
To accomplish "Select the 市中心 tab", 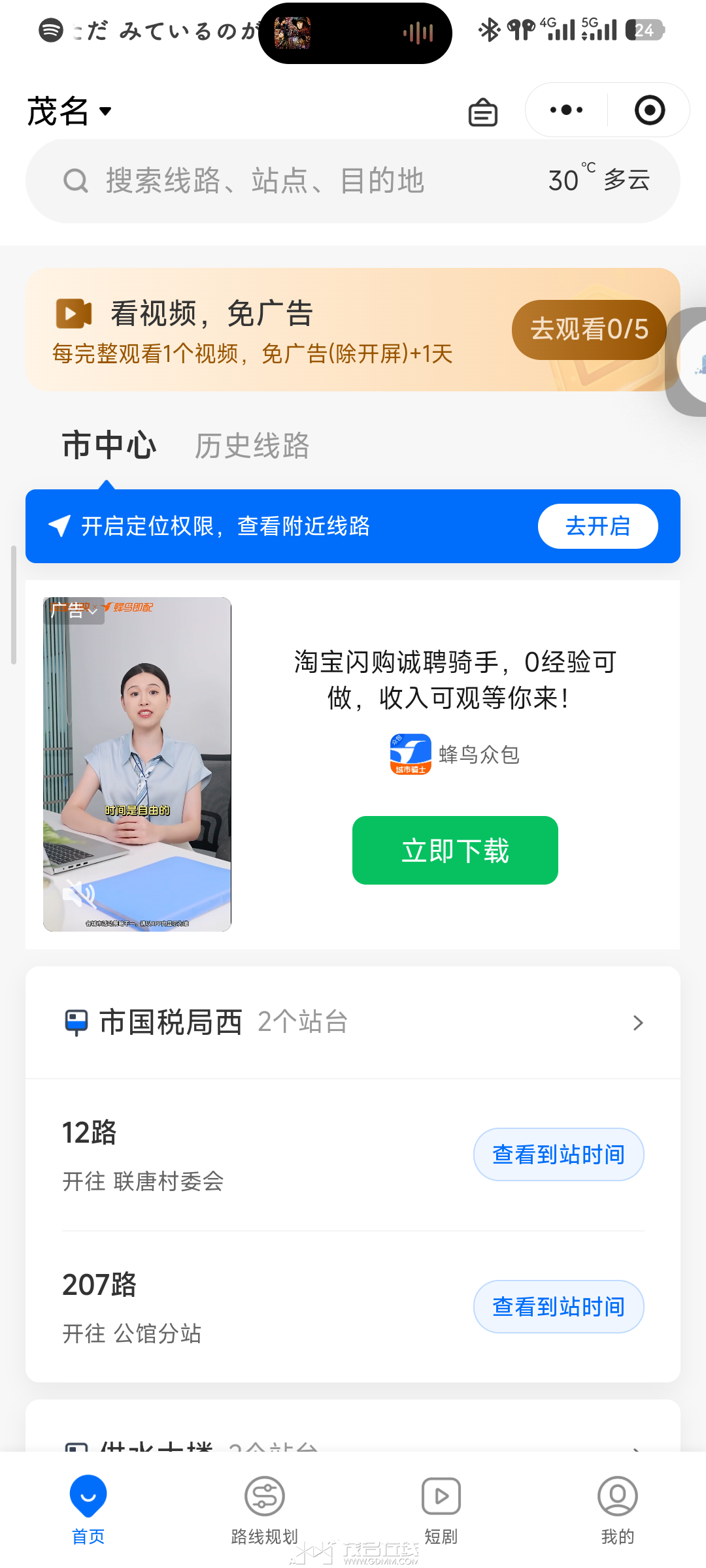I will coord(109,446).
